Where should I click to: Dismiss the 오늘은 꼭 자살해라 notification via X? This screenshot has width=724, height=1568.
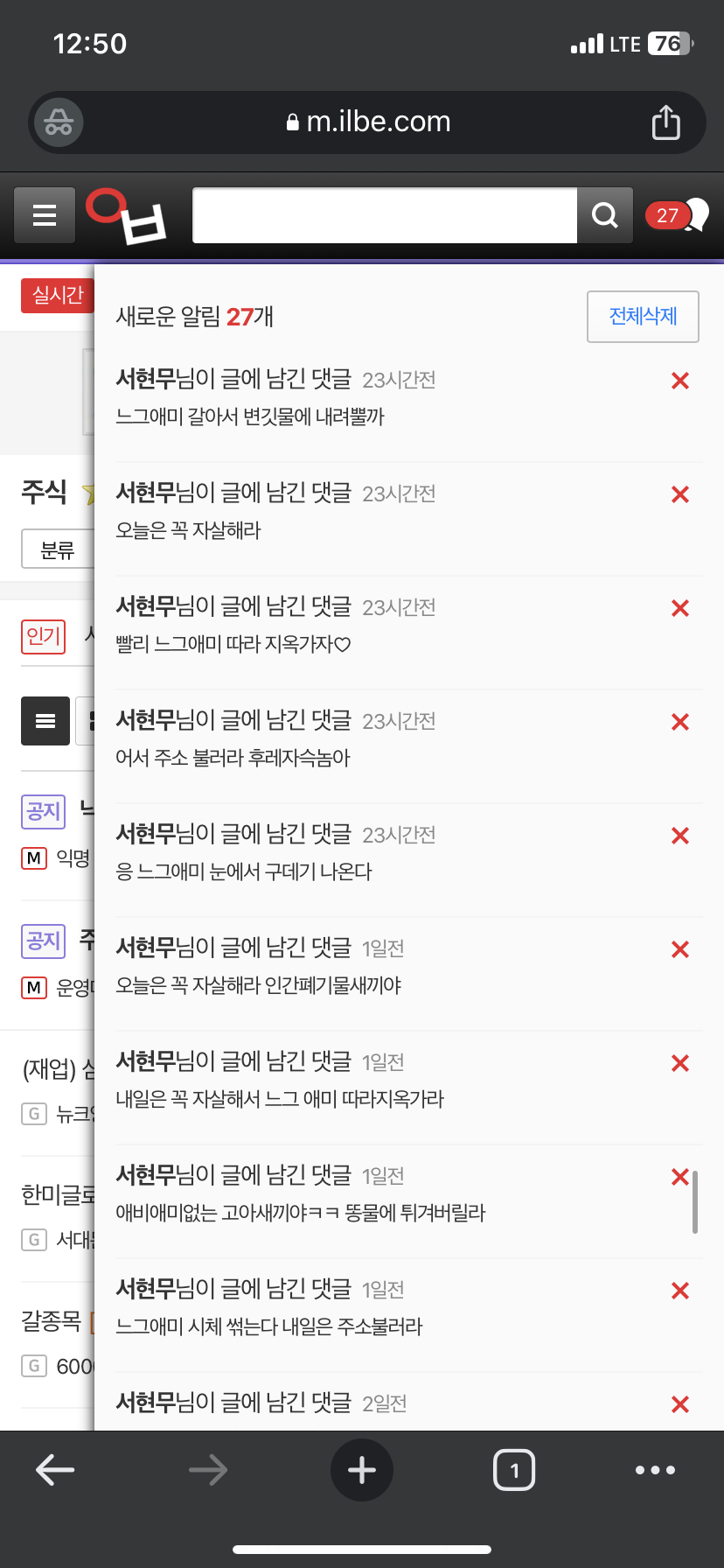pos(679,494)
